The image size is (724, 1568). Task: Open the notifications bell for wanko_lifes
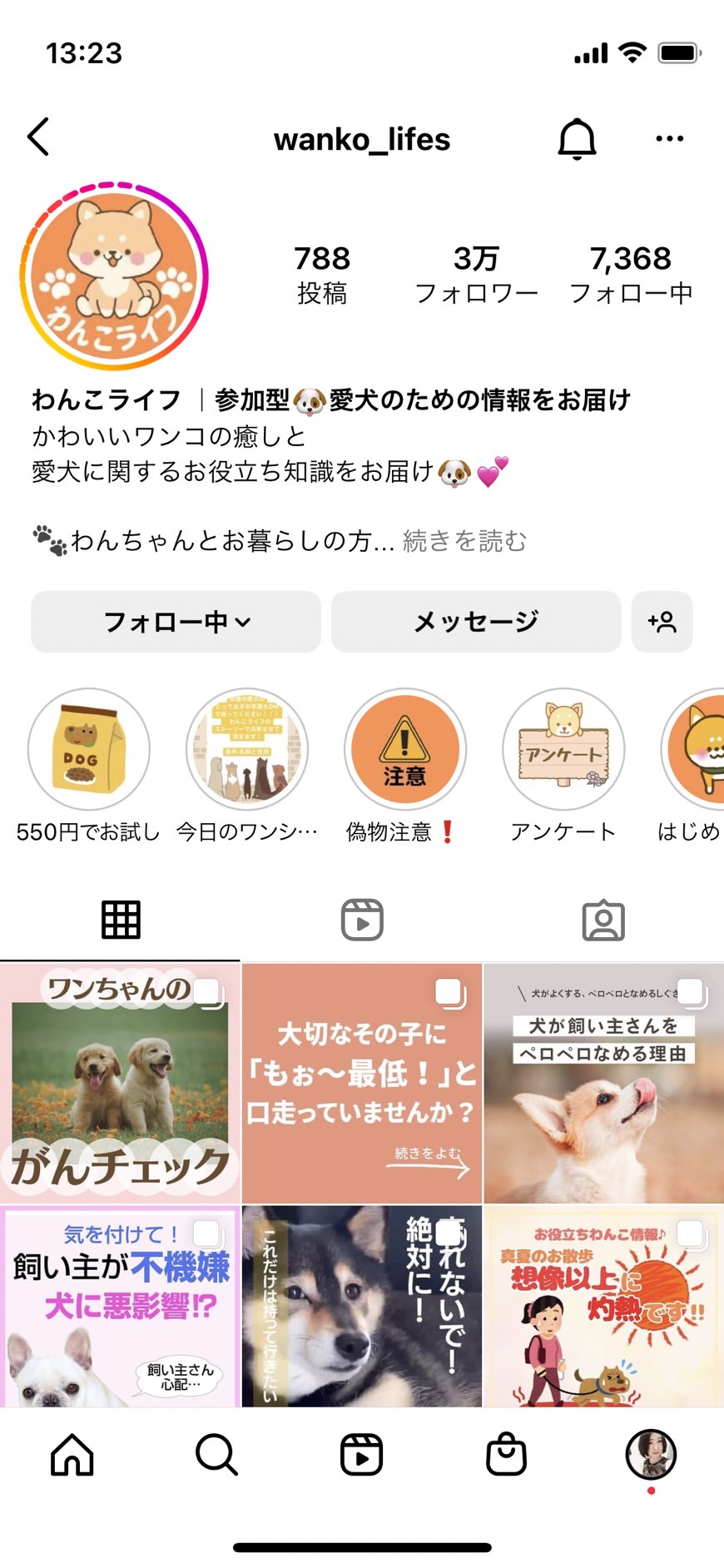[x=577, y=139]
